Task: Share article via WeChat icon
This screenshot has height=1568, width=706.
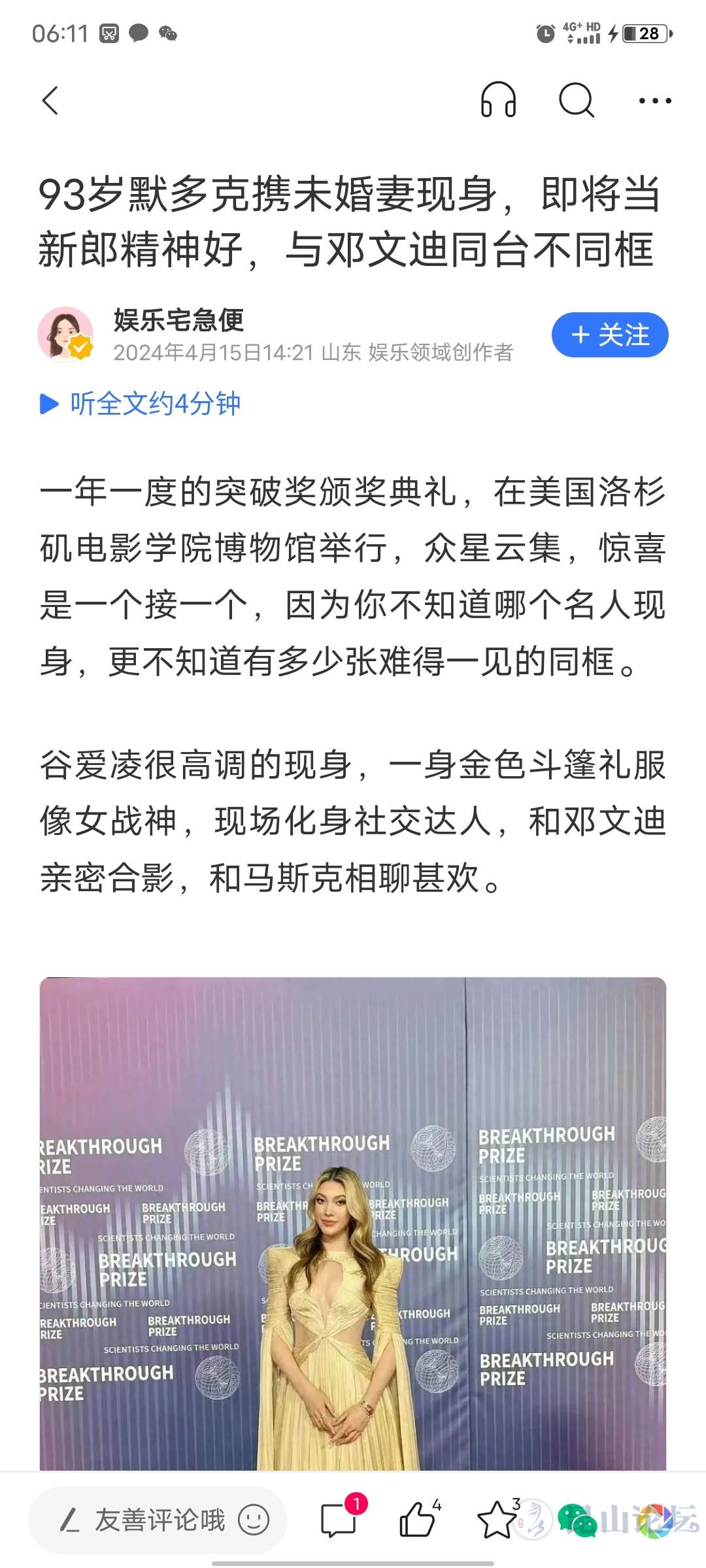Action: click(578, 1520)
